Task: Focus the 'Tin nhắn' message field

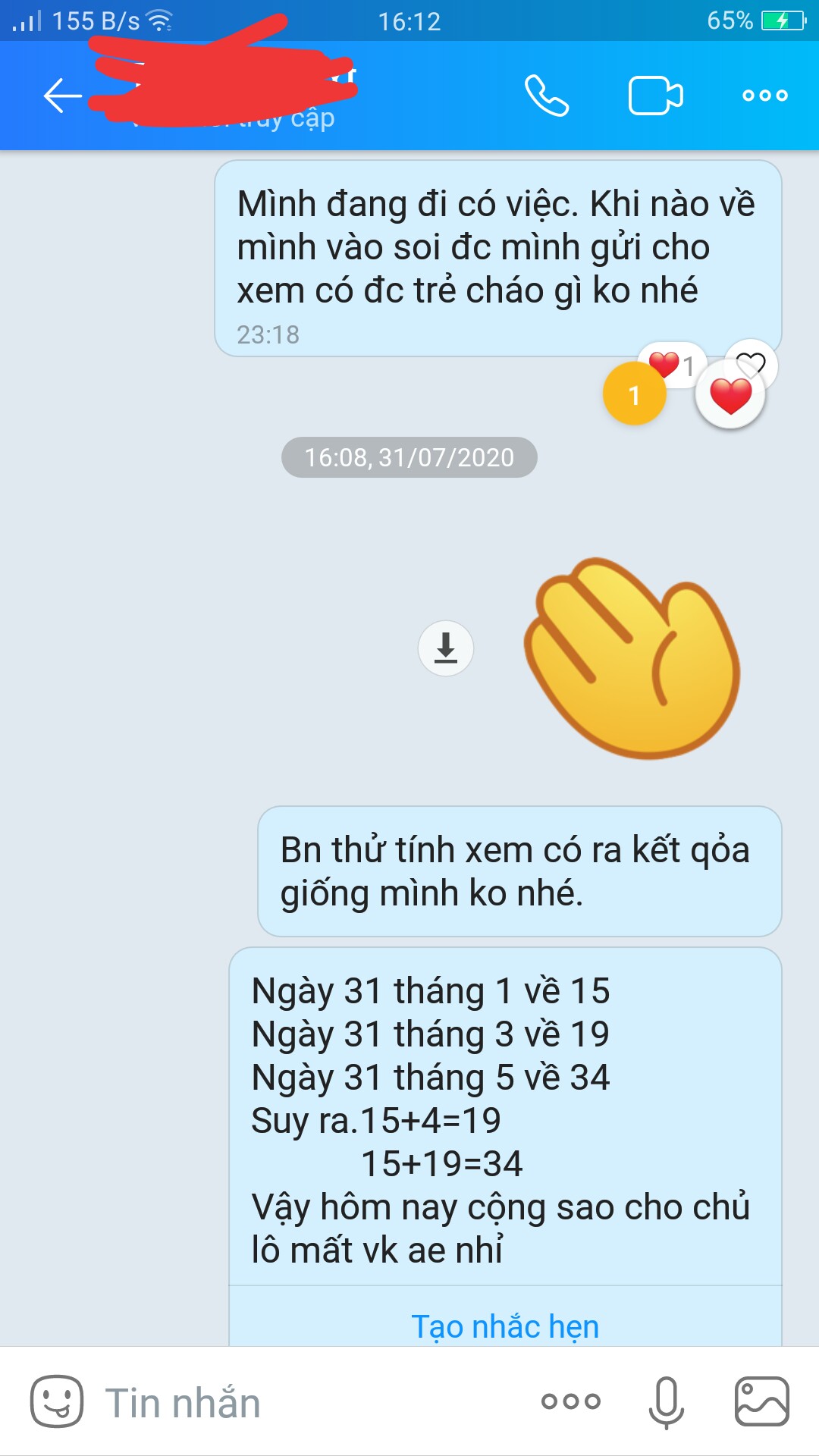Action: coord(303,1402)
